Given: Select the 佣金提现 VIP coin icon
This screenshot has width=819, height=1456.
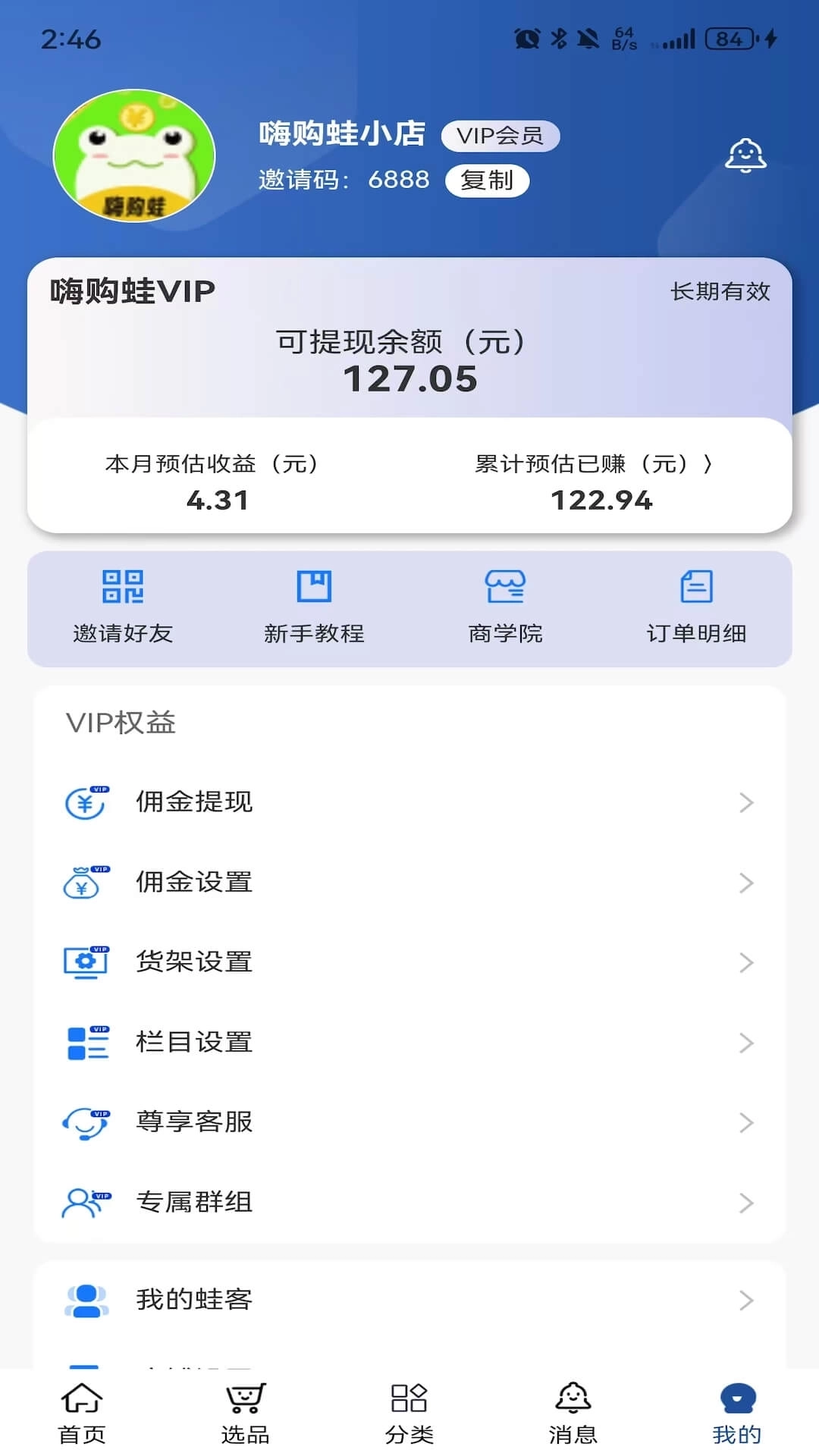Looking at the screenshot, I should click(86, 802).
